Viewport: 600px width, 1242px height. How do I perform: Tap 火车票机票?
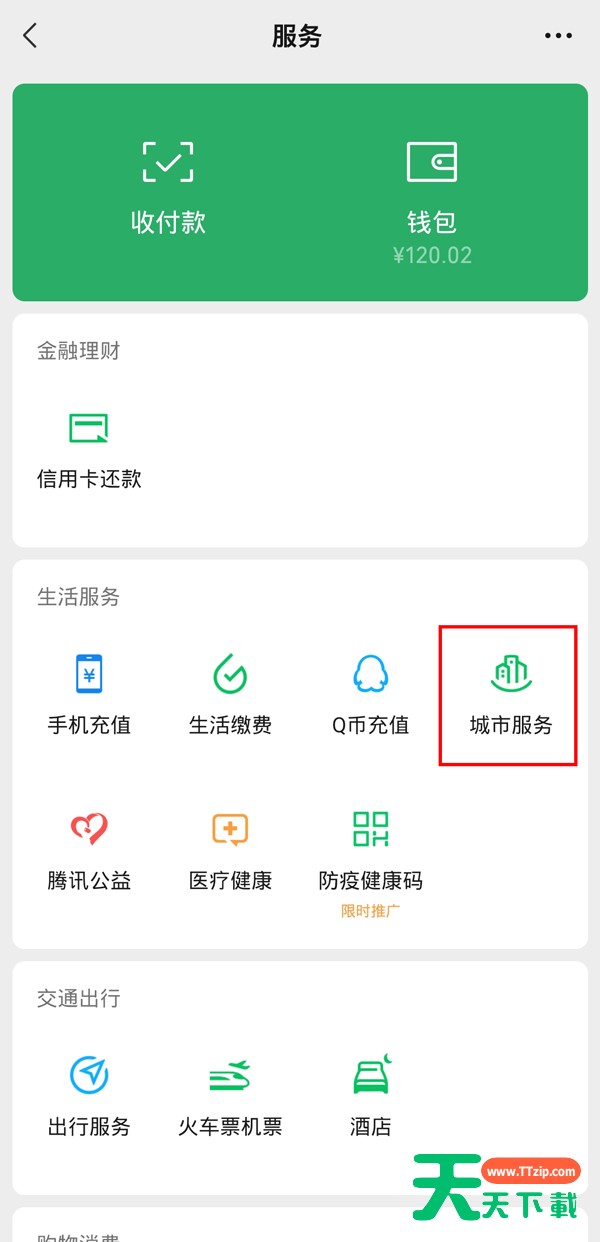[230, 1097]
